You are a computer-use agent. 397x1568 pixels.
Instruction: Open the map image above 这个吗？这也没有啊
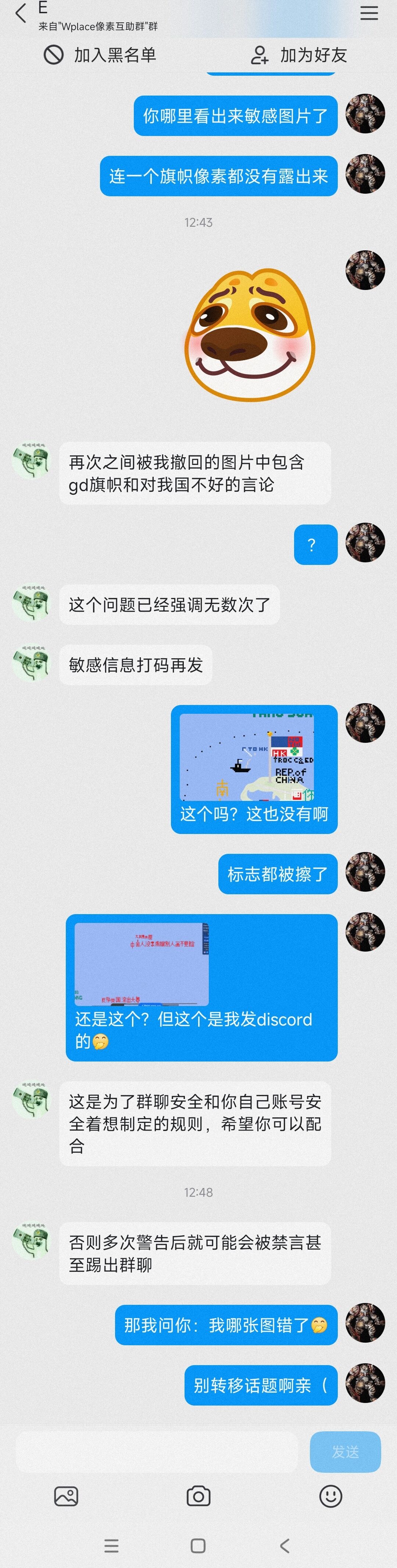[247, 756]
